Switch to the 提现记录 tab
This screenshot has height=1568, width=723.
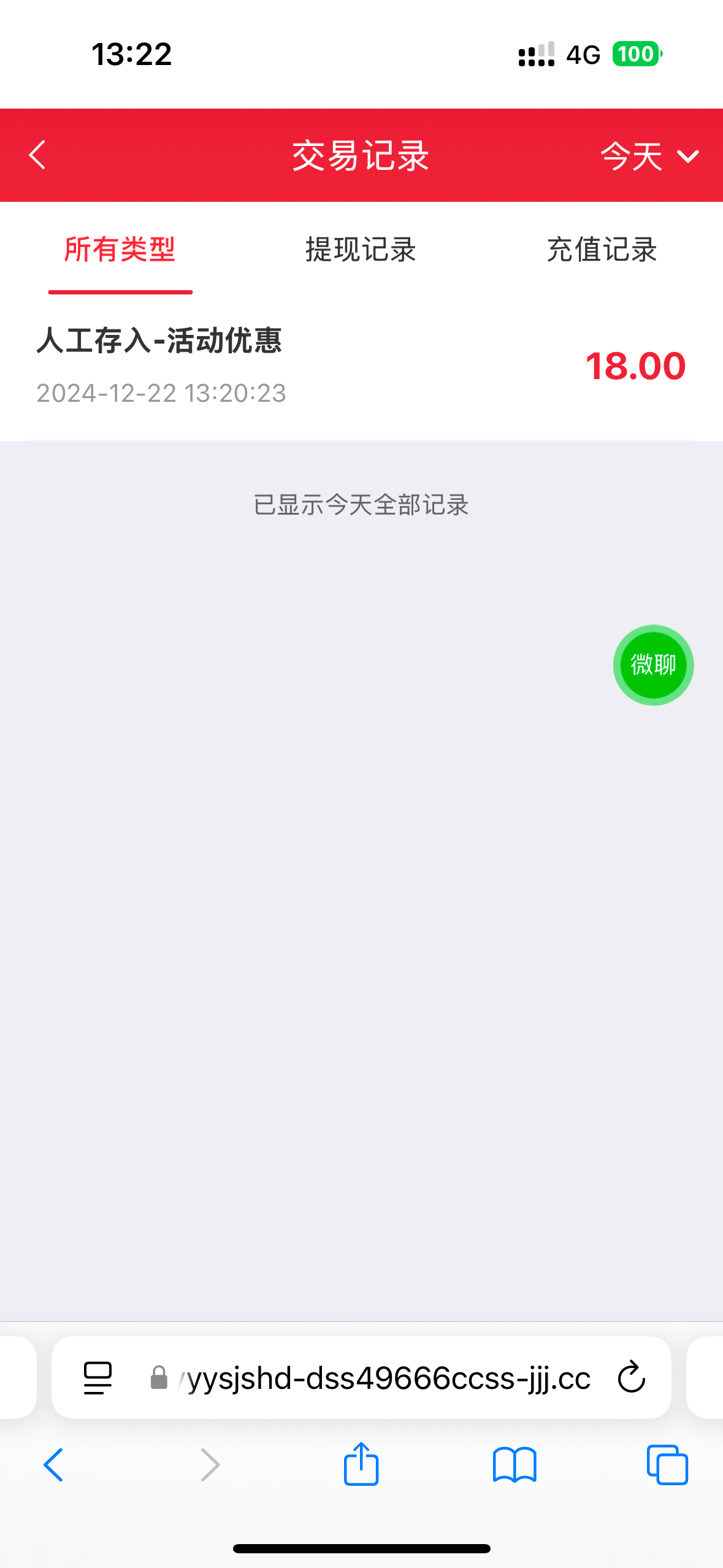(x=361, y=250)
